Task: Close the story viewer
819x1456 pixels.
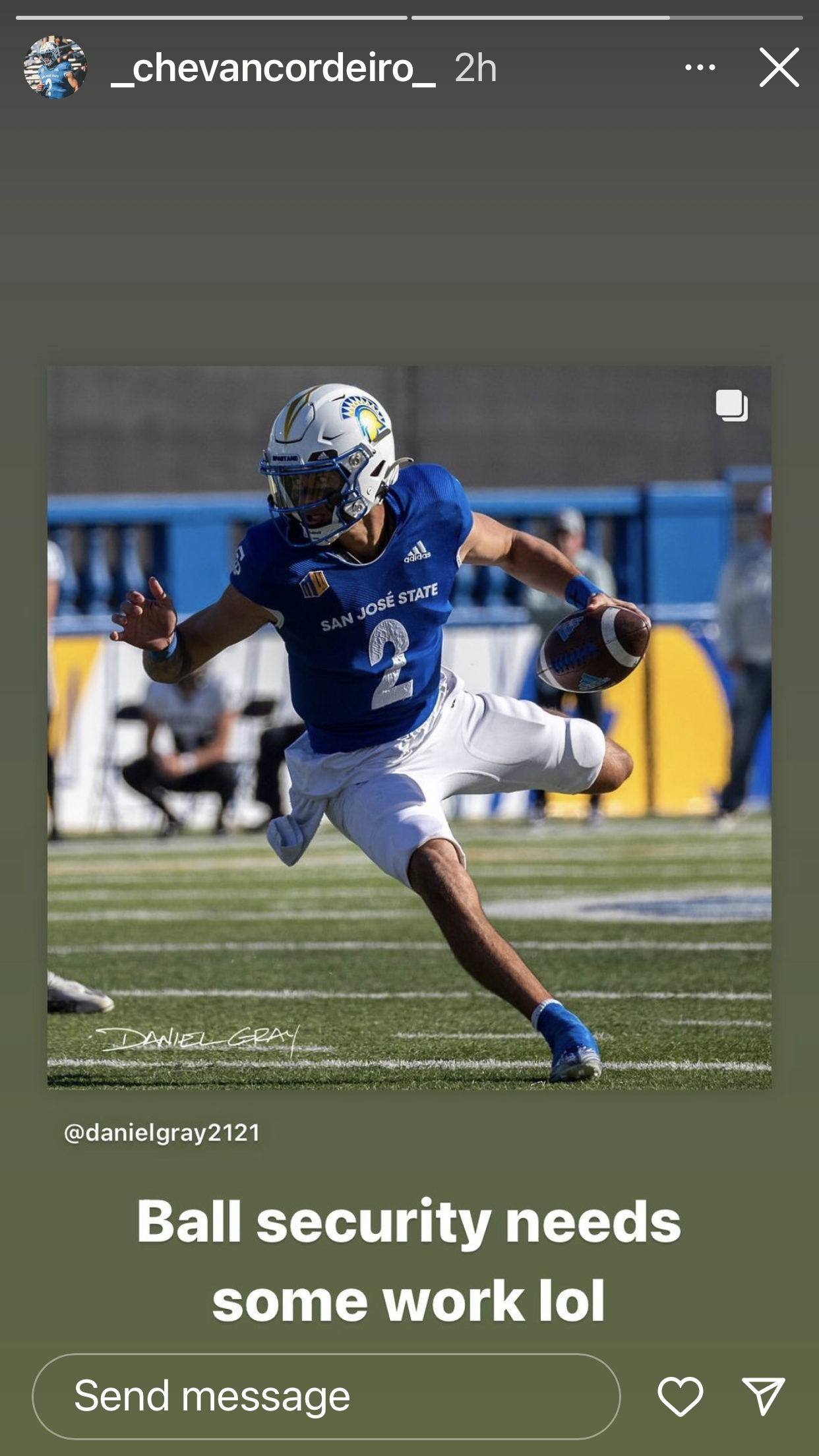Action: (779, 67)
